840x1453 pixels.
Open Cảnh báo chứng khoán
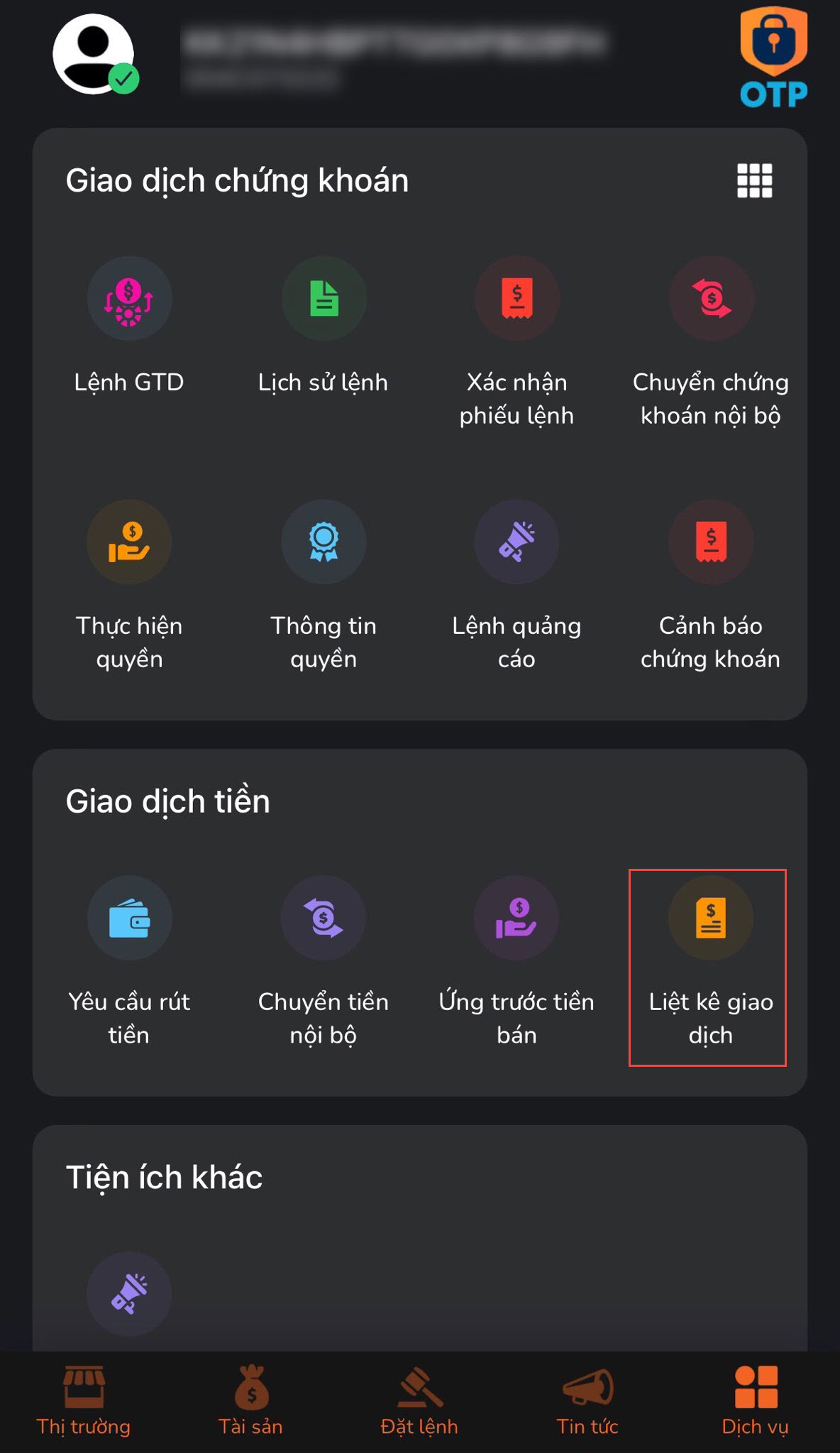710,586
